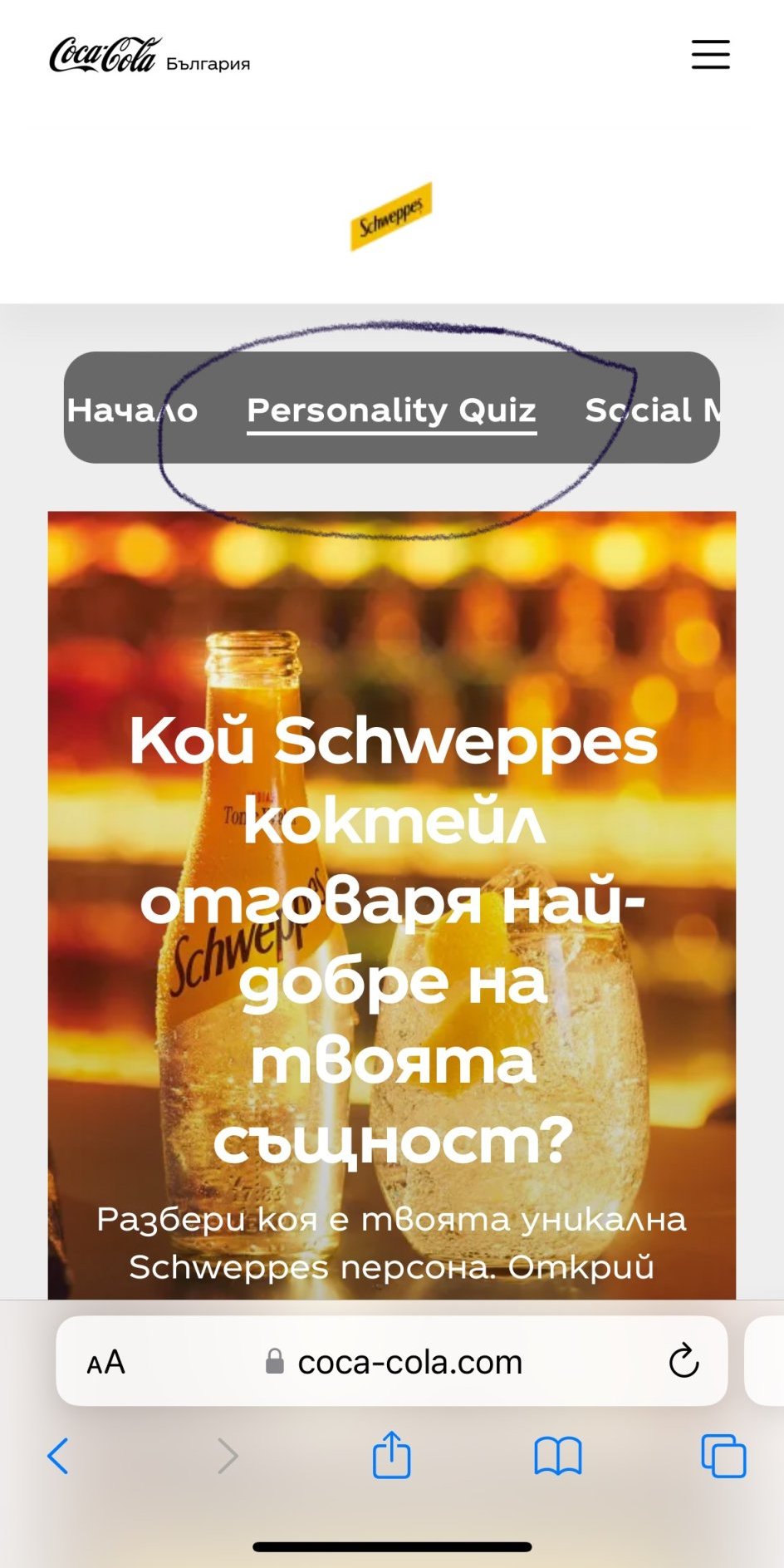Viewport: 784px width, 1568px height.
Task: Switch to the Начало tab
Action: pyautogui.click(x=132, y=410)
